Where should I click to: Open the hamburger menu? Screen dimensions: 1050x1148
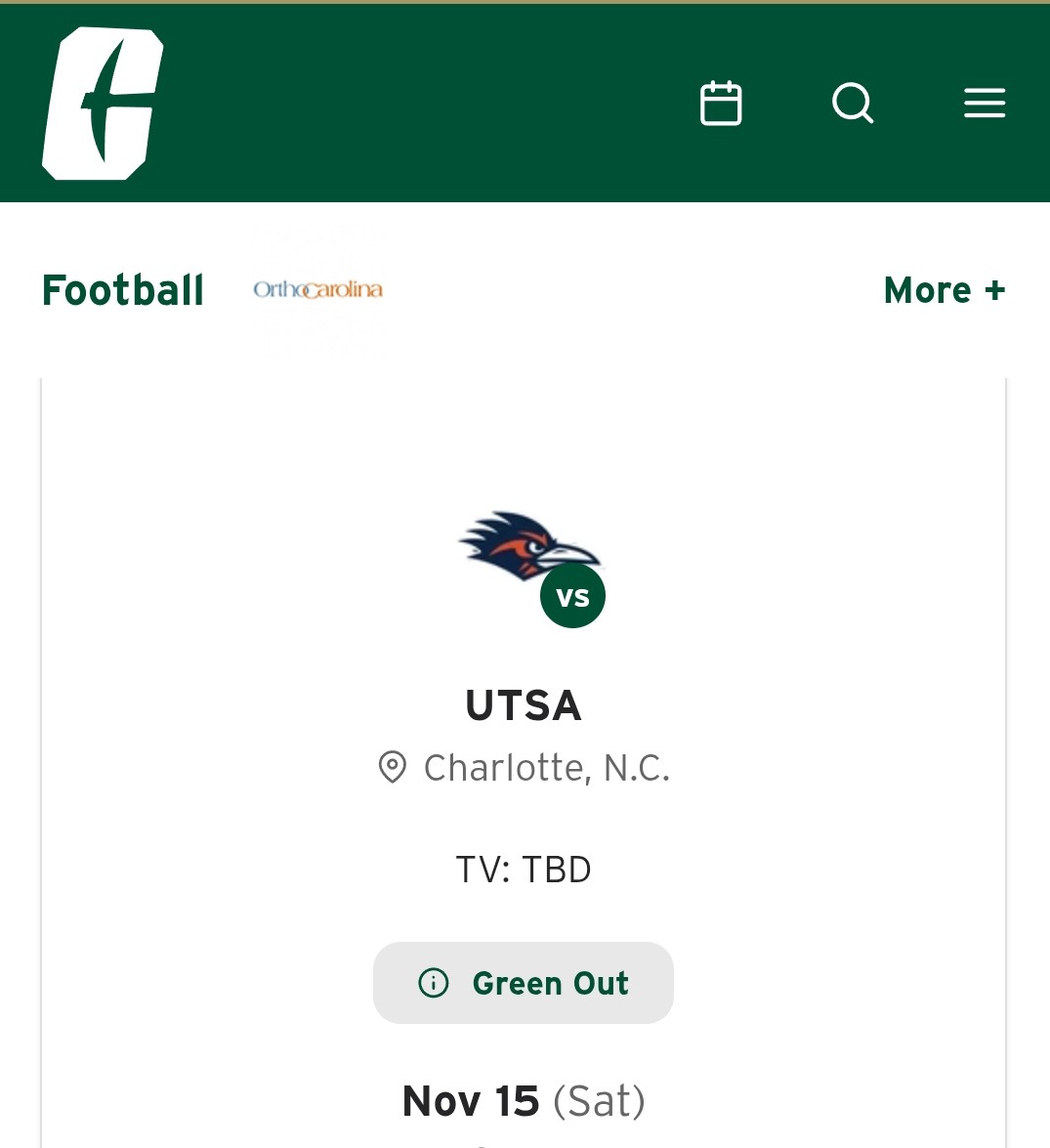(x=984, y=103)
